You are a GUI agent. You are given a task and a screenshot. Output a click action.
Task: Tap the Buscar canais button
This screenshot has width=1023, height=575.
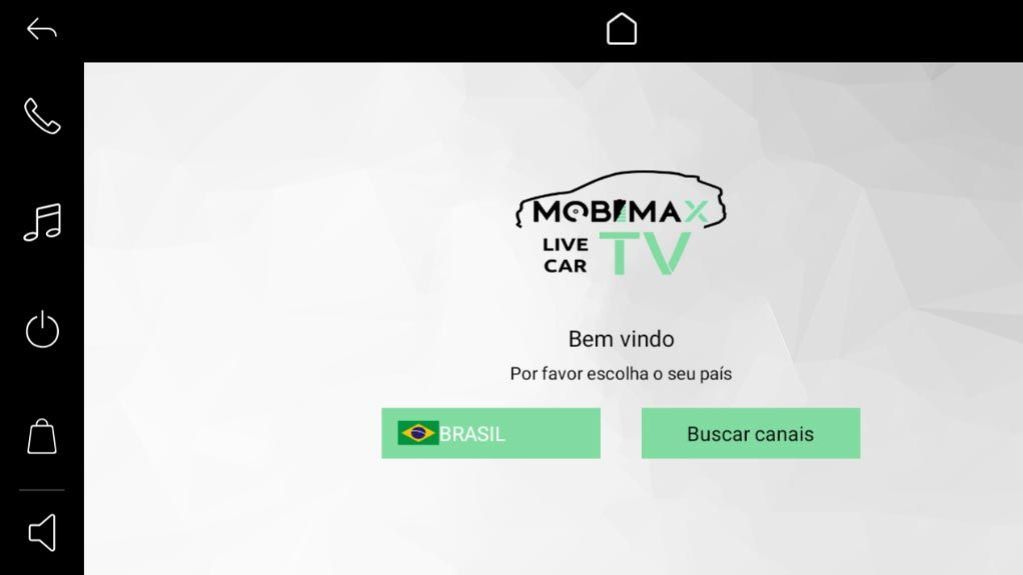pyautogui.click(x=750, y=433)
